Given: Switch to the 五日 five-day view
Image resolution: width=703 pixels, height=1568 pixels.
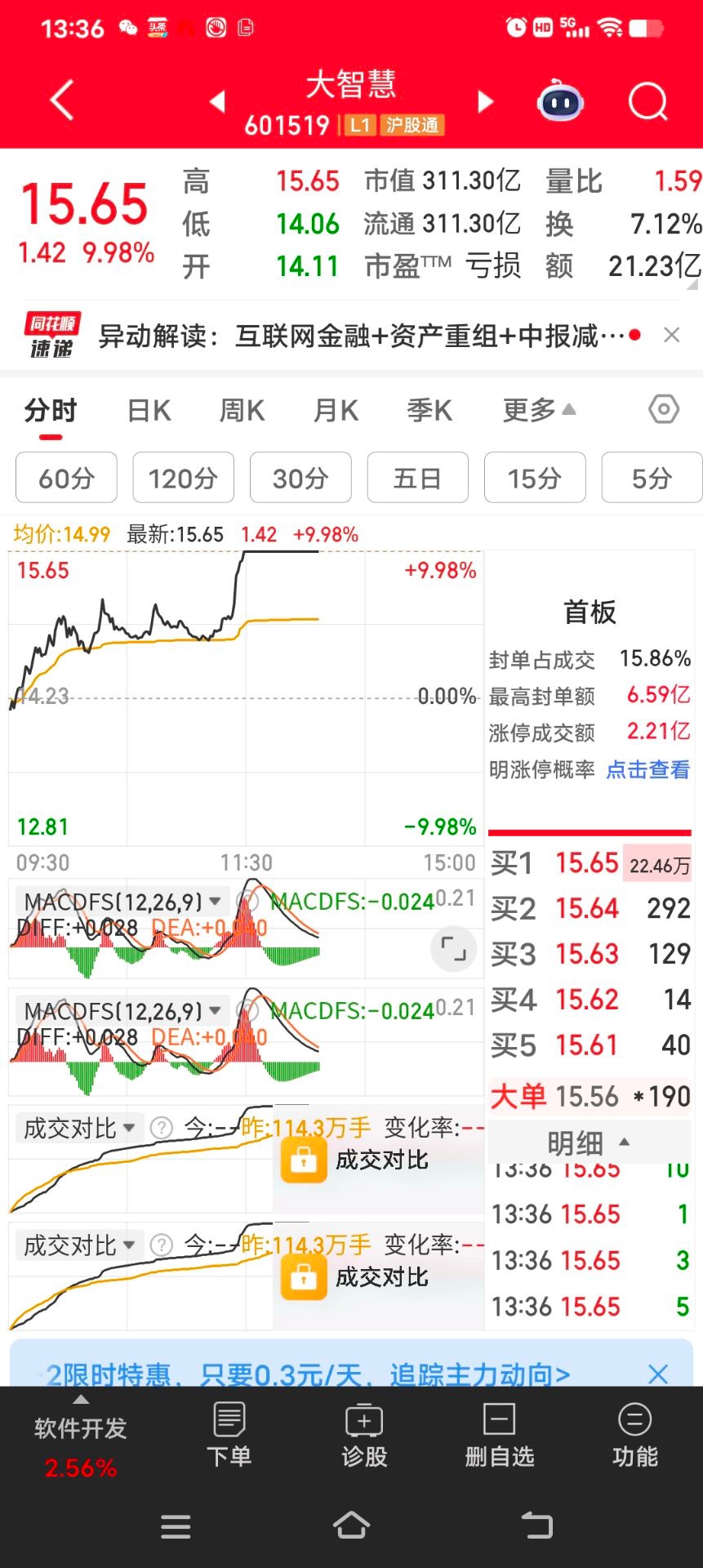Looking at the screenshot, I should (418, 478).
